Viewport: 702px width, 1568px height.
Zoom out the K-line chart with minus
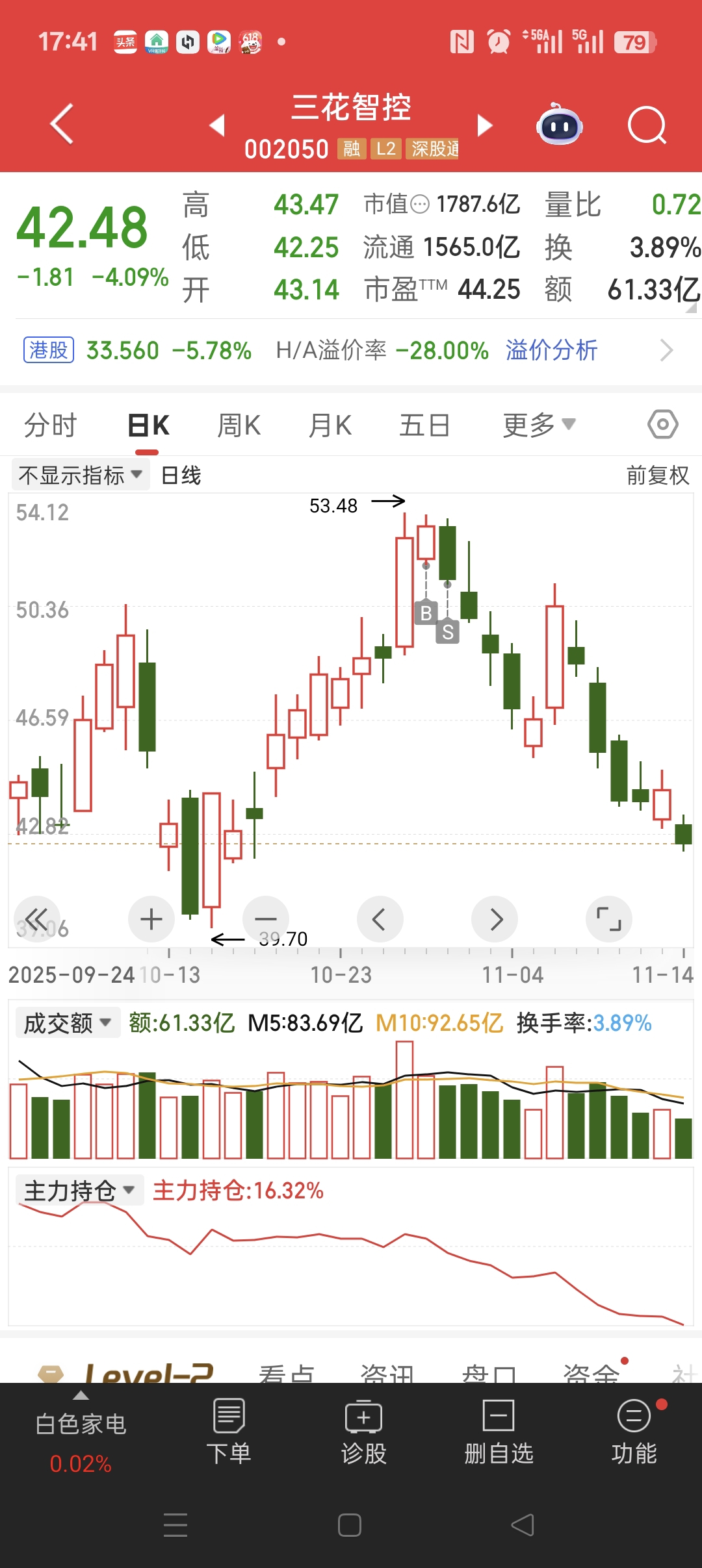pos(266,919)
